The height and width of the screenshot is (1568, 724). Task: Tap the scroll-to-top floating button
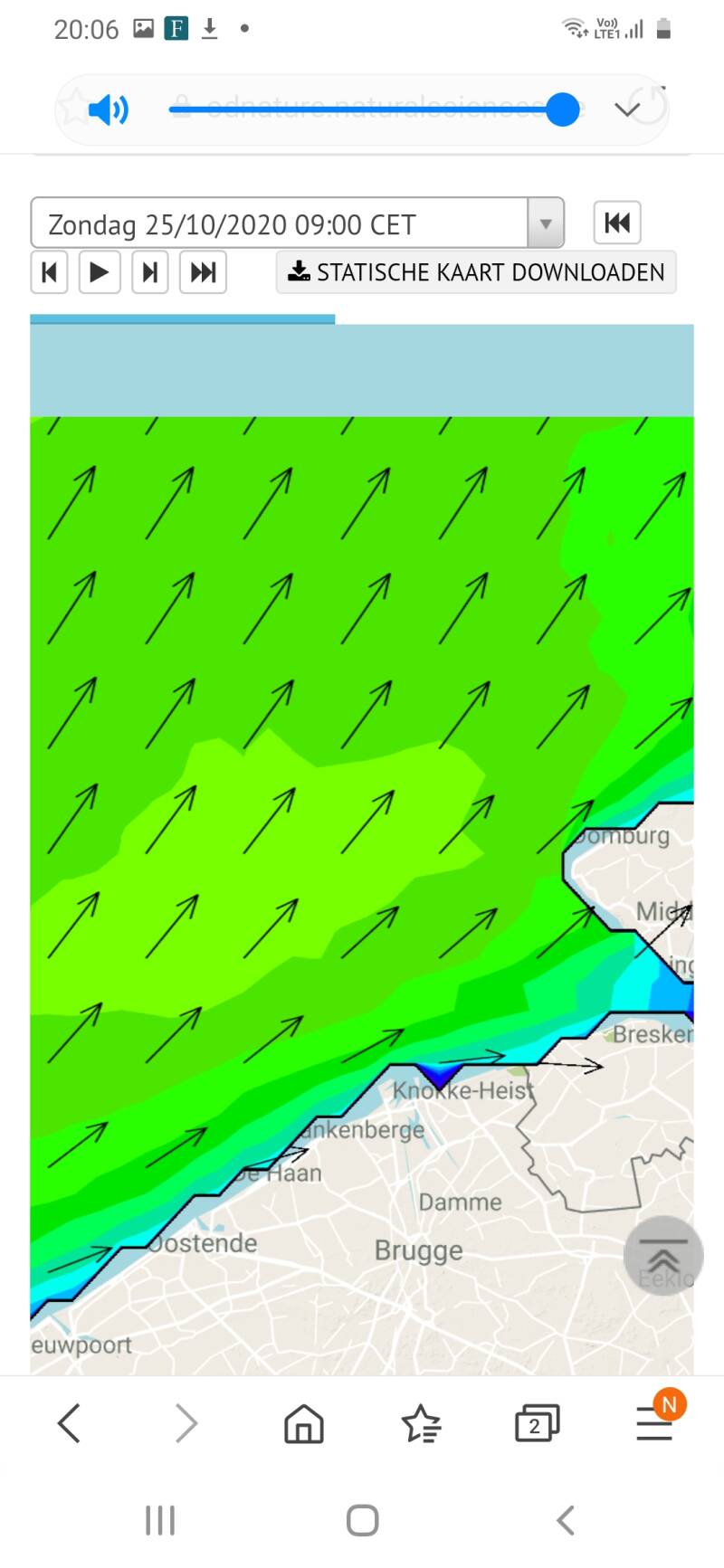[x=663, y=1256]
